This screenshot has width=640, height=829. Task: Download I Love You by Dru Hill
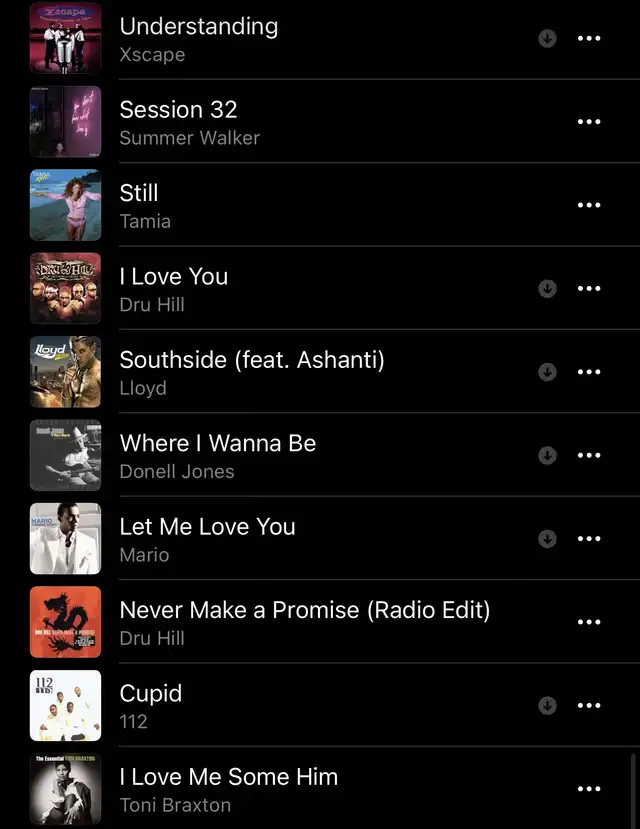(547, 289)
